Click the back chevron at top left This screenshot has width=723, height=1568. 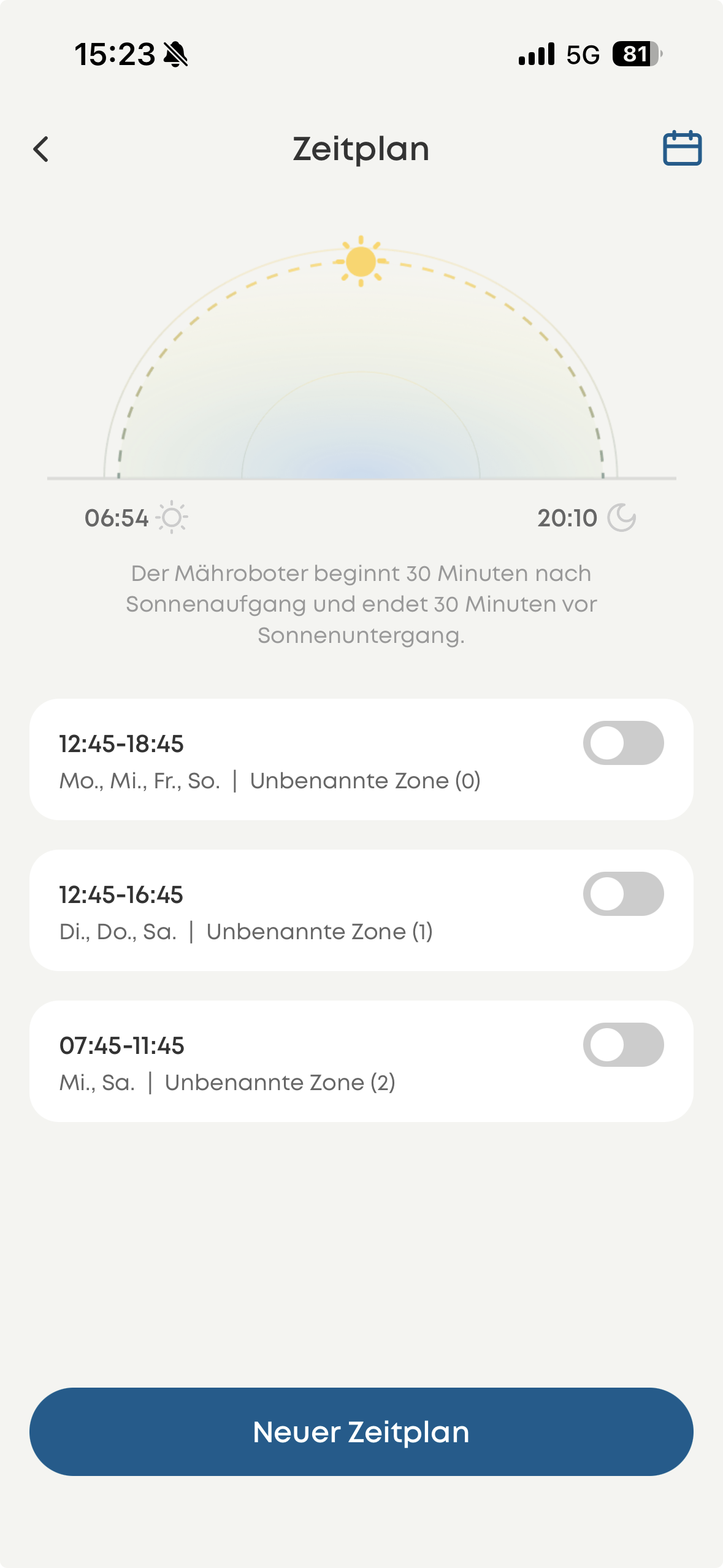point(42,149)
